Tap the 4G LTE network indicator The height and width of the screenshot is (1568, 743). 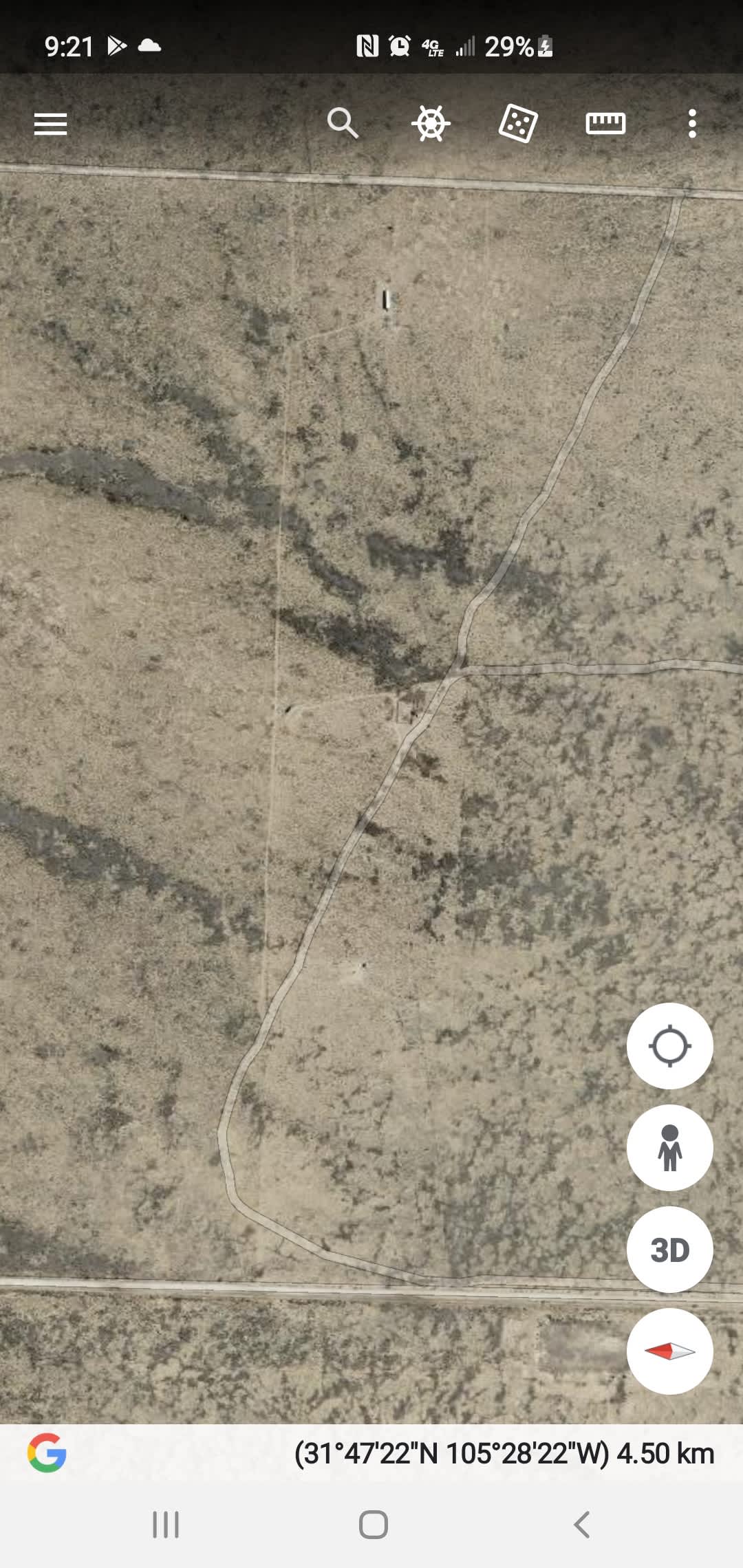pyautogui.click(x=432, y=45)
